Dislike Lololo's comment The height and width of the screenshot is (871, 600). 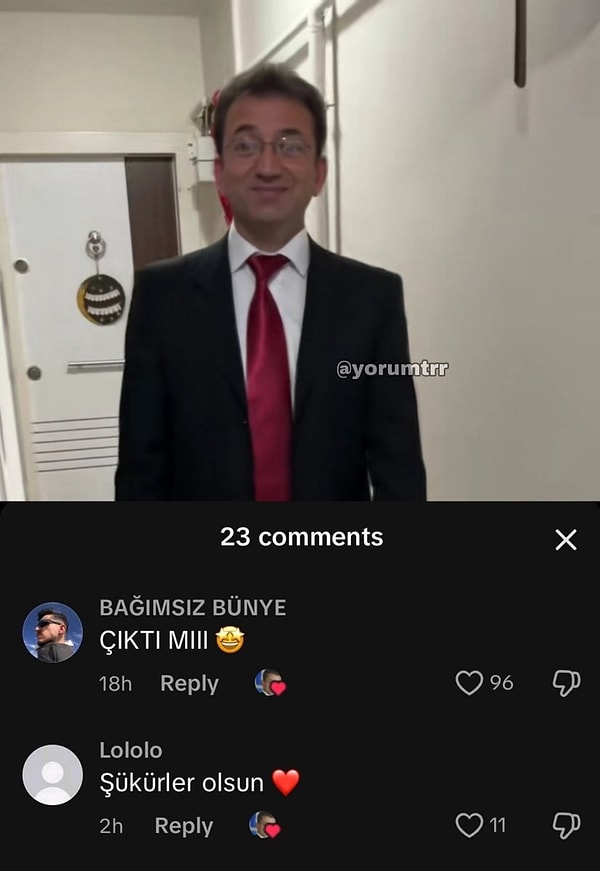coord(566,825)
